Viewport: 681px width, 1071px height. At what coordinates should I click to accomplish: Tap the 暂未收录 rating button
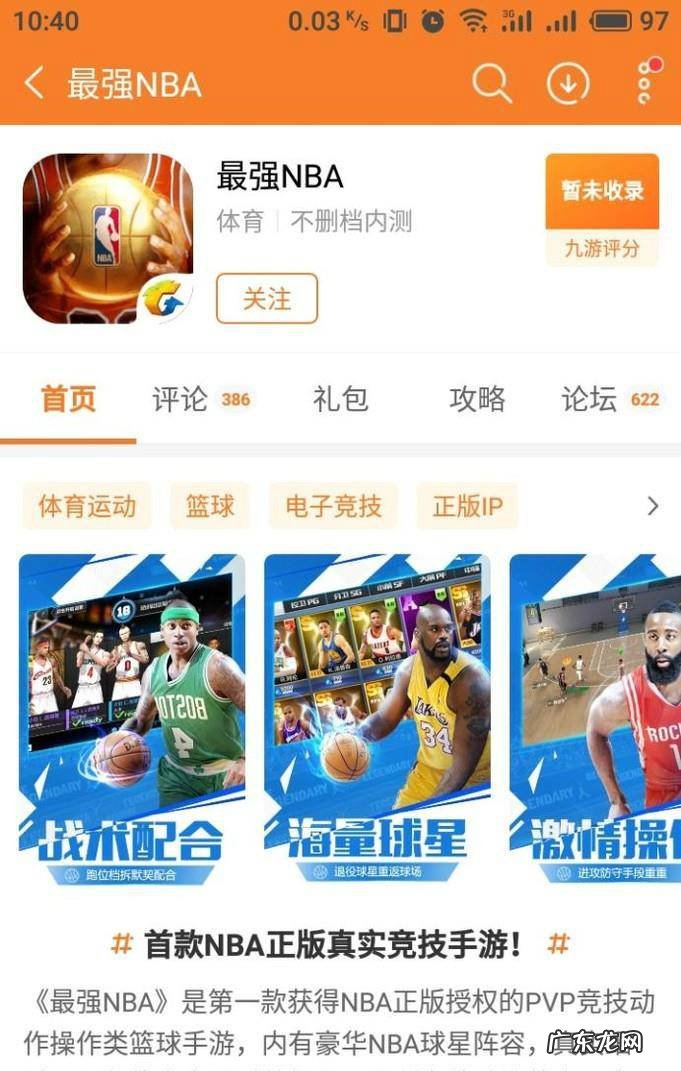(x=601, y=192)
